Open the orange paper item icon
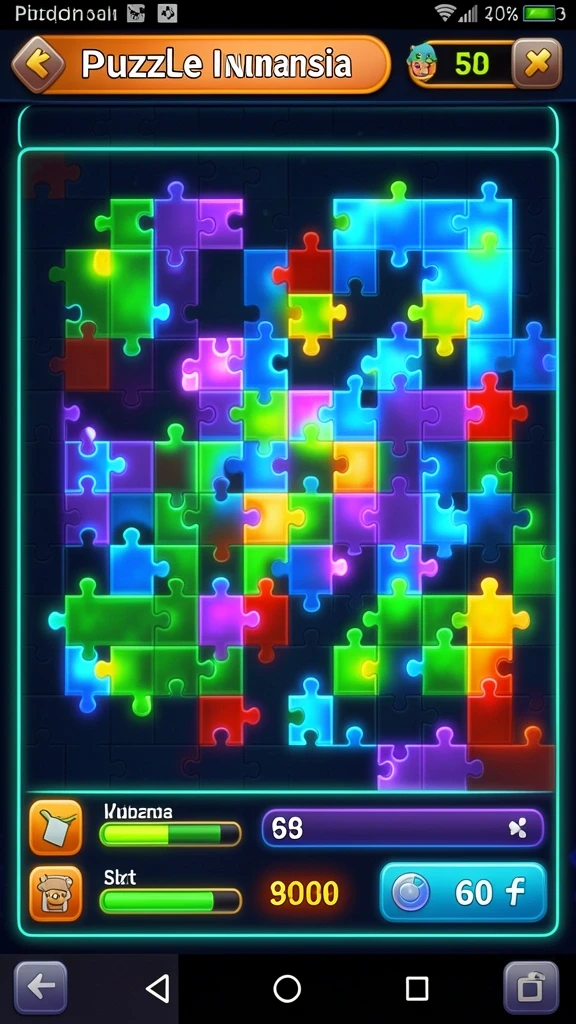The image size is (576, 1024). tap(56, 827)
